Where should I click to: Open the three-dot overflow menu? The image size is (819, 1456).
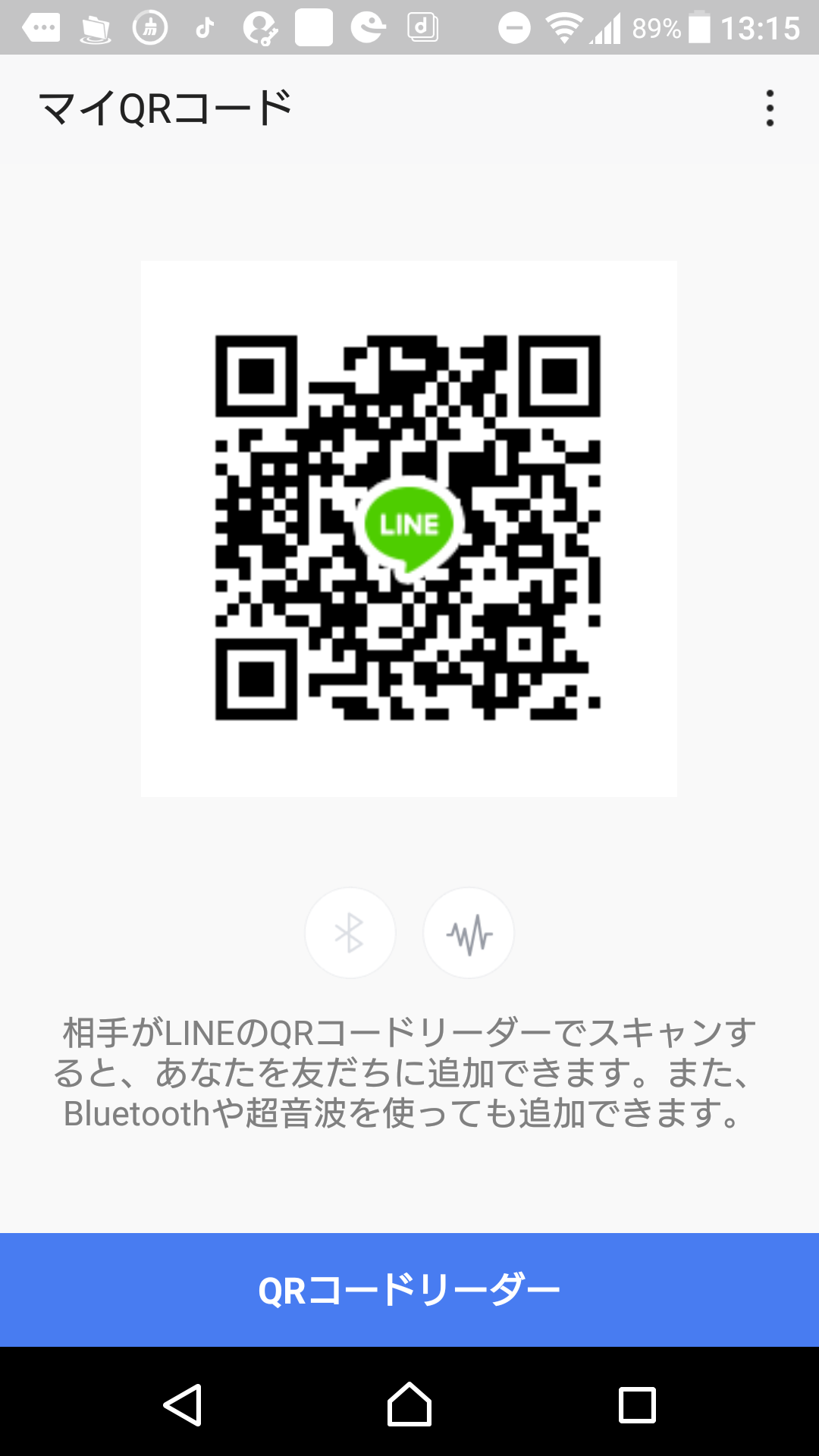point(770,108)
